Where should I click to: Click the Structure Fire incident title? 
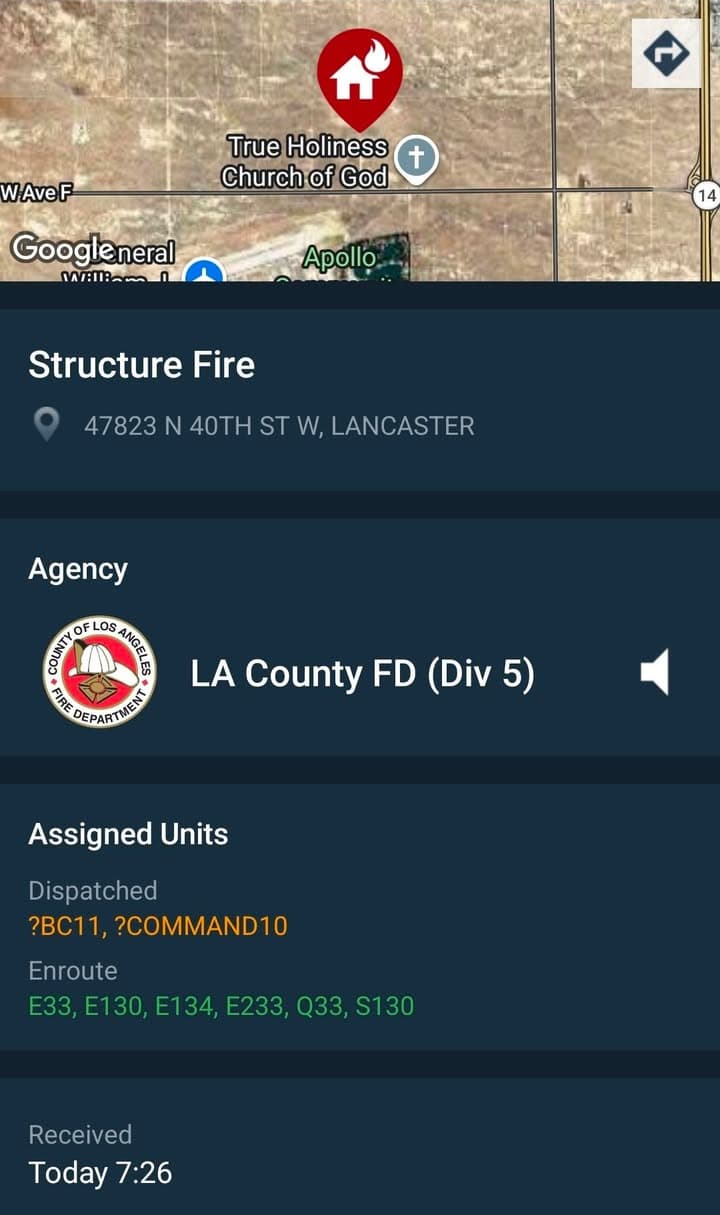(143, 364)
